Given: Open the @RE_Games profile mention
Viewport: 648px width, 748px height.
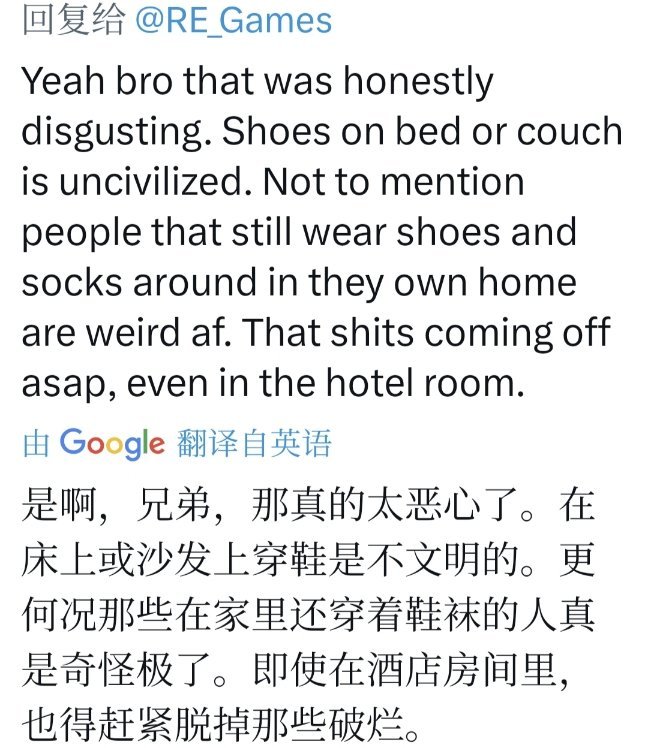Looking at the screenshot, I should [233, 22].
